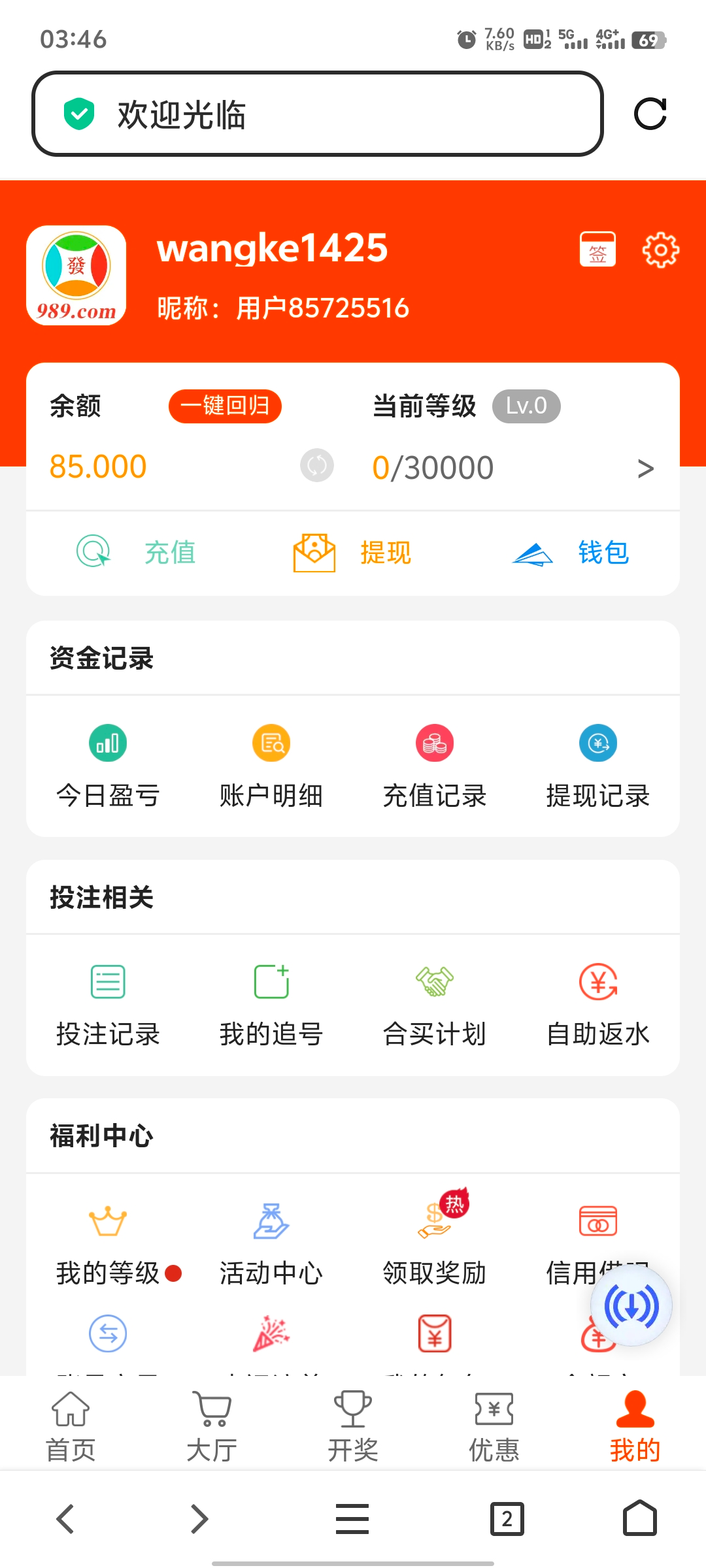Check 充值记录 recharge history
706x1568 pixels.
(435, 766)
